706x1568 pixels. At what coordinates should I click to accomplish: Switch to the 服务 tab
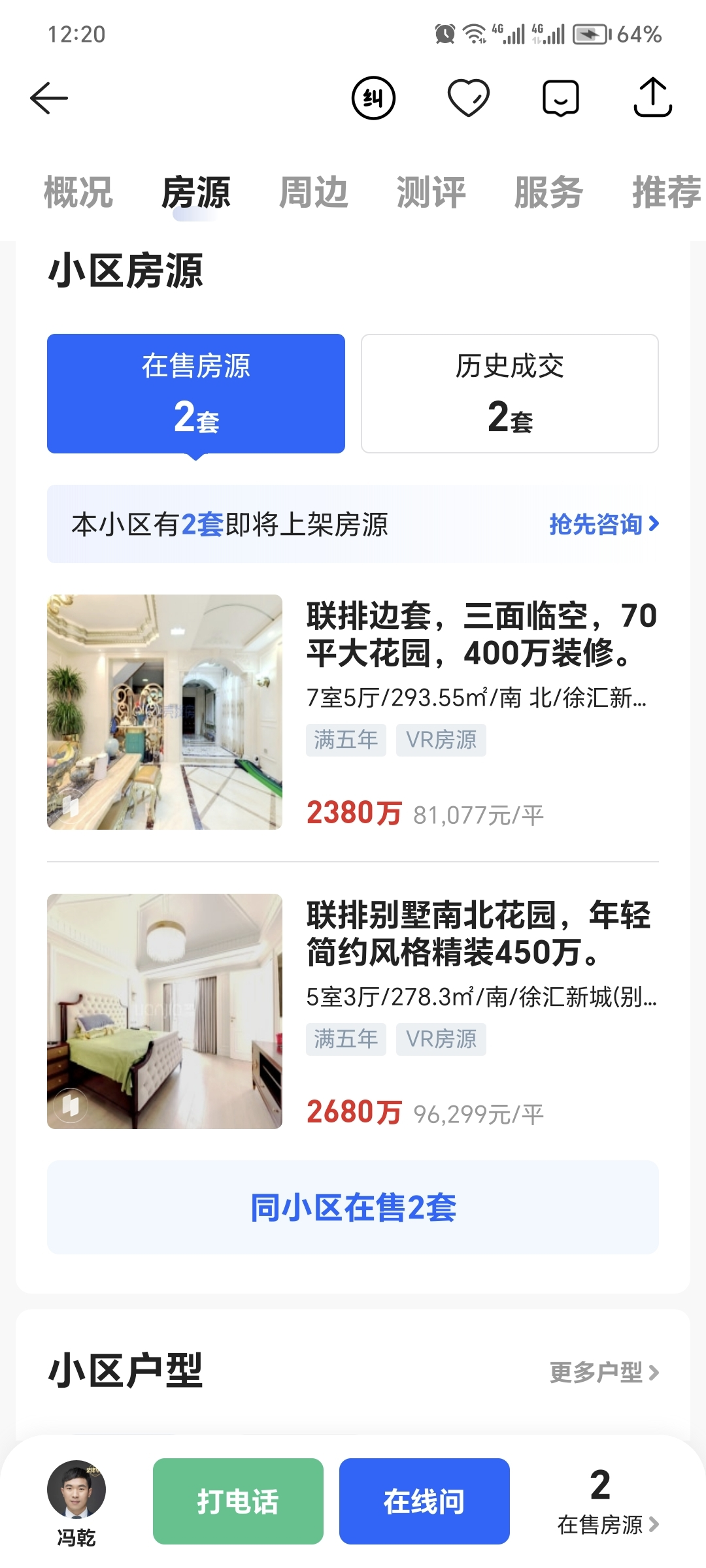548,193
